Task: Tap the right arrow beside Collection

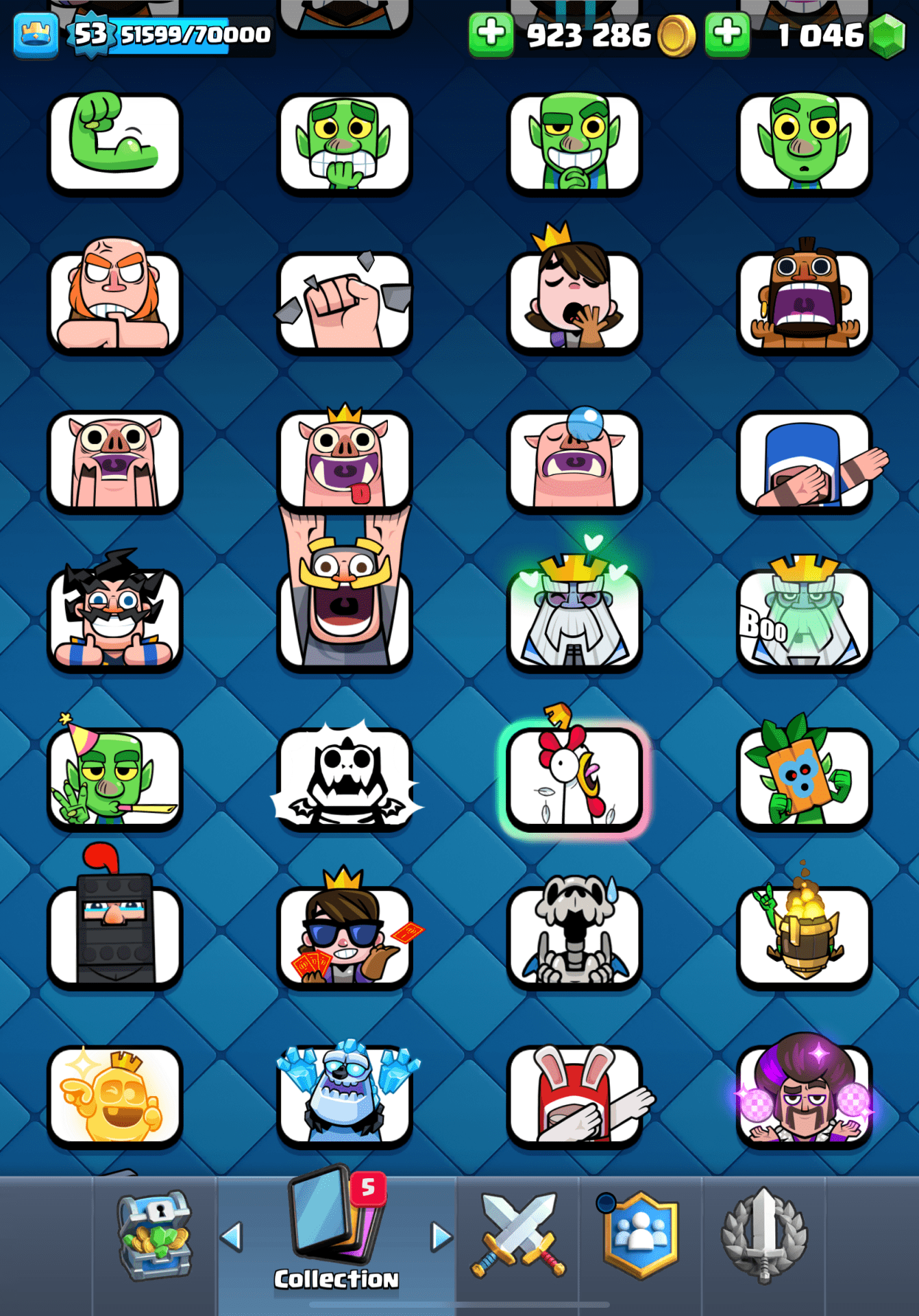Action: [x=441, y=1236]
